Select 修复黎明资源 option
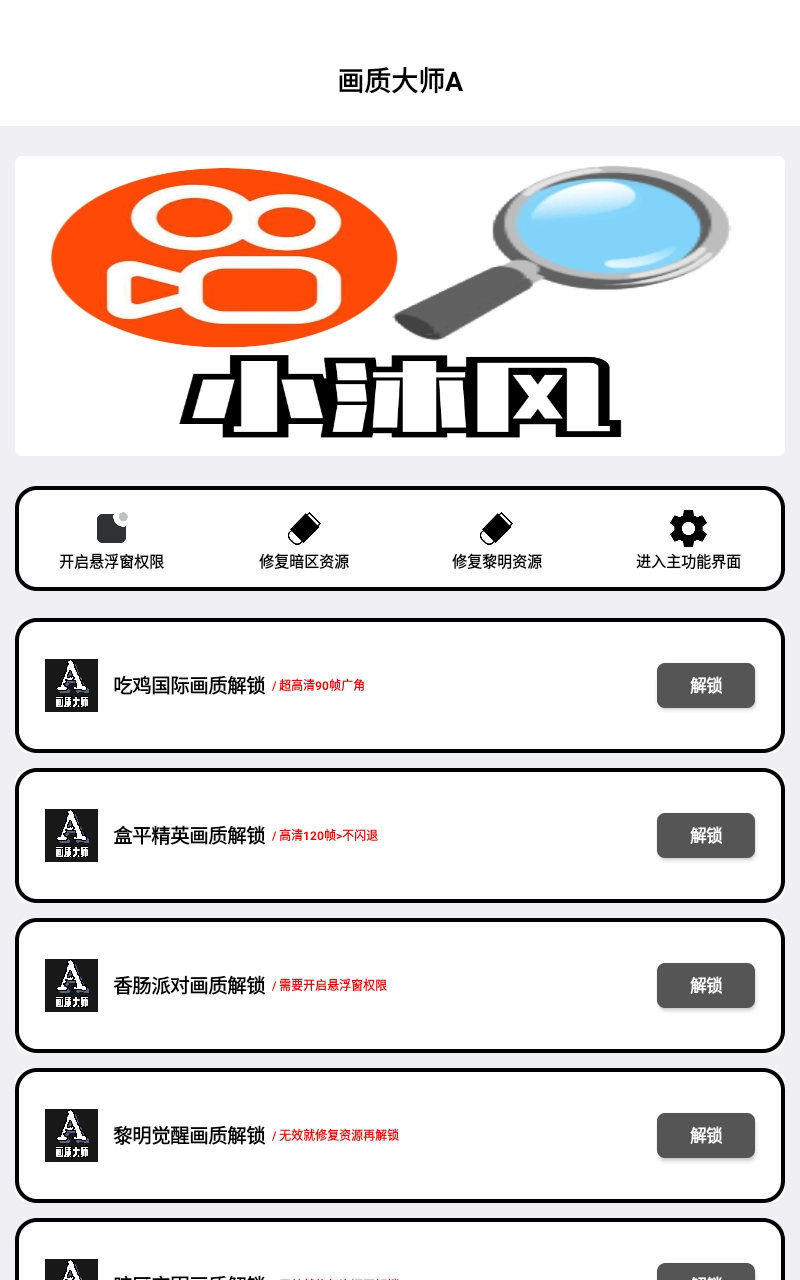 coord(497,540)
